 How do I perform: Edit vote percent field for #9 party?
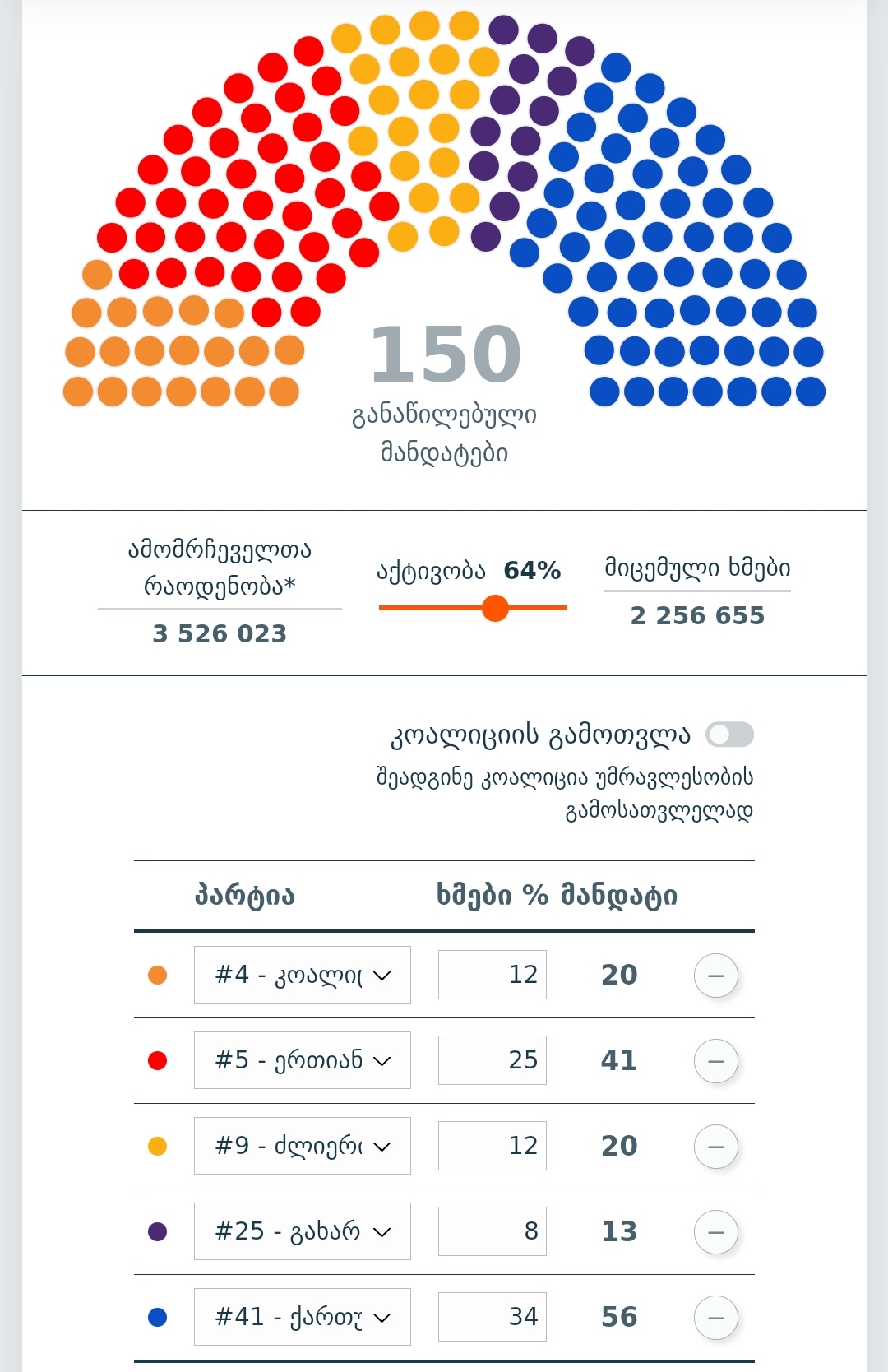click(x=493, y=1146)
